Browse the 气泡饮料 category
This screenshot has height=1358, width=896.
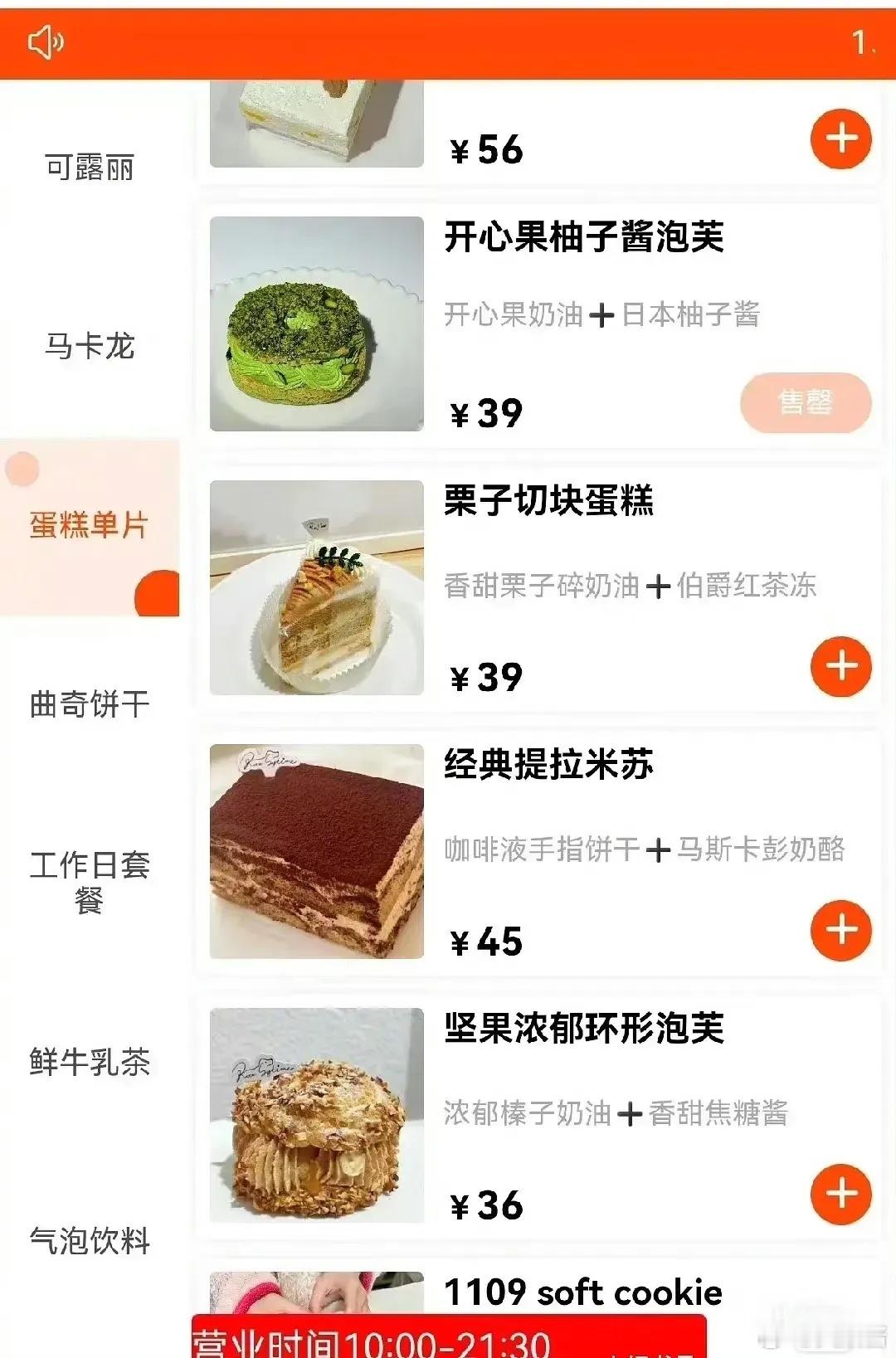[x=90, y=1241]
